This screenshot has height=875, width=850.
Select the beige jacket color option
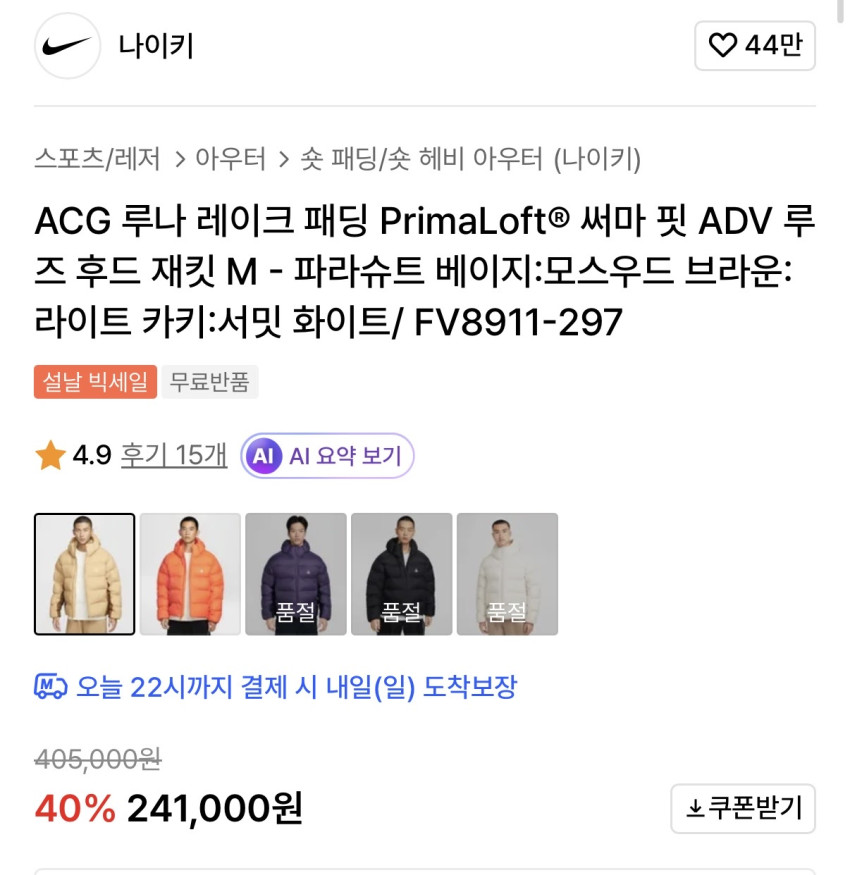(x=84, y=574)
